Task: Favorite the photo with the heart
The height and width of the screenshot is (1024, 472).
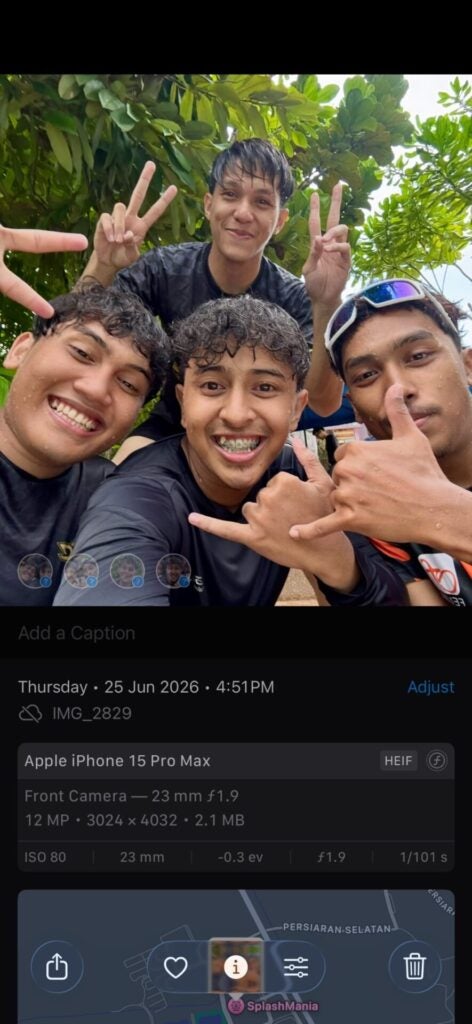Action: pyautogui.click(x=175, y=967)
